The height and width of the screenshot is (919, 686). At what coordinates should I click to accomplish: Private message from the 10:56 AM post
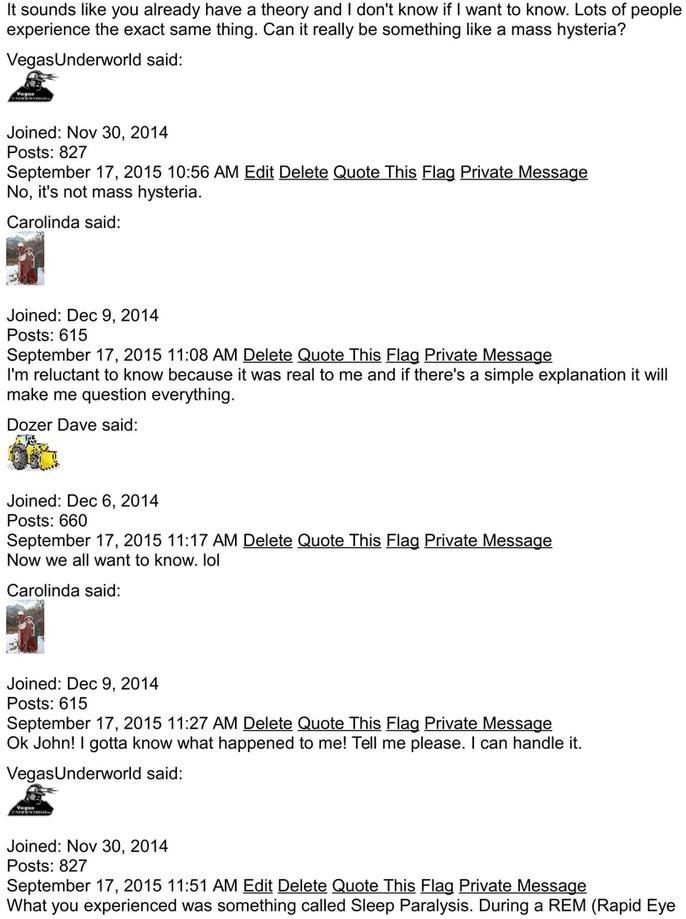click(x=523, y=172)
